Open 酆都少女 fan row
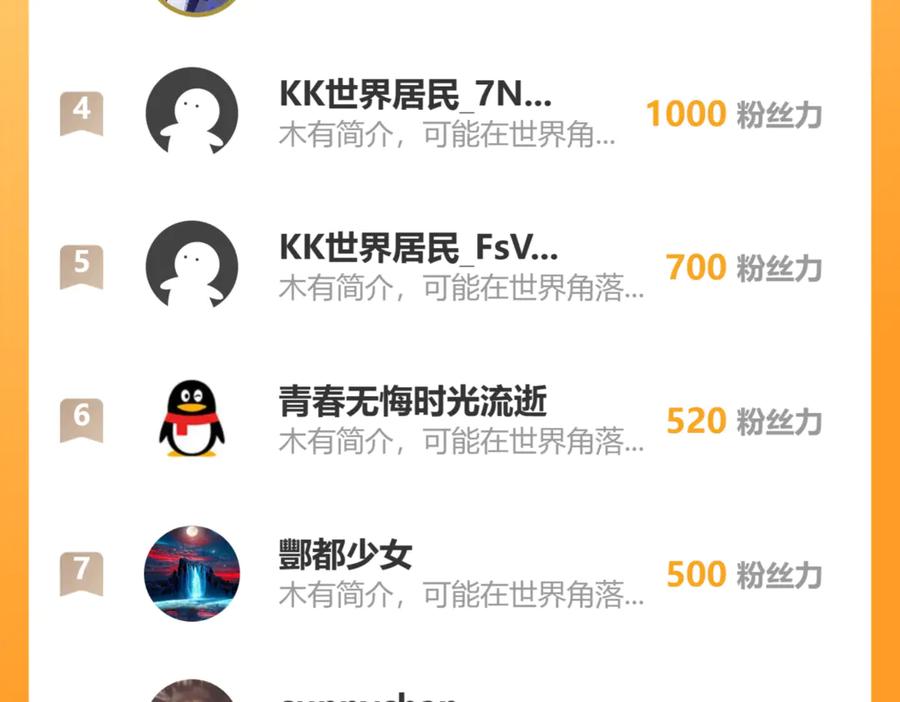This screenshot has width=900, height=702. pos(345,556)
